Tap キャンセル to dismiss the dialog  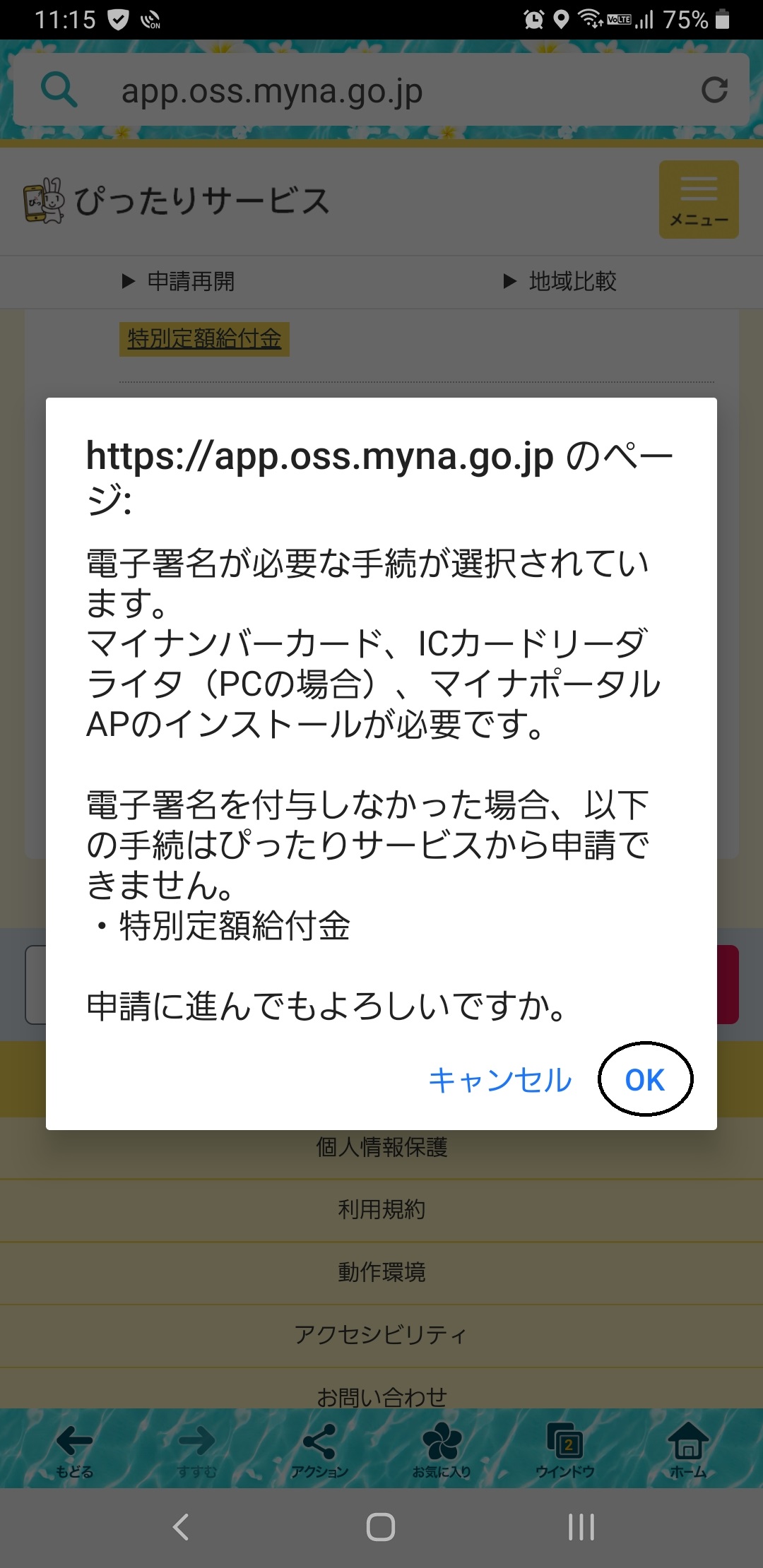[499, 1080]
